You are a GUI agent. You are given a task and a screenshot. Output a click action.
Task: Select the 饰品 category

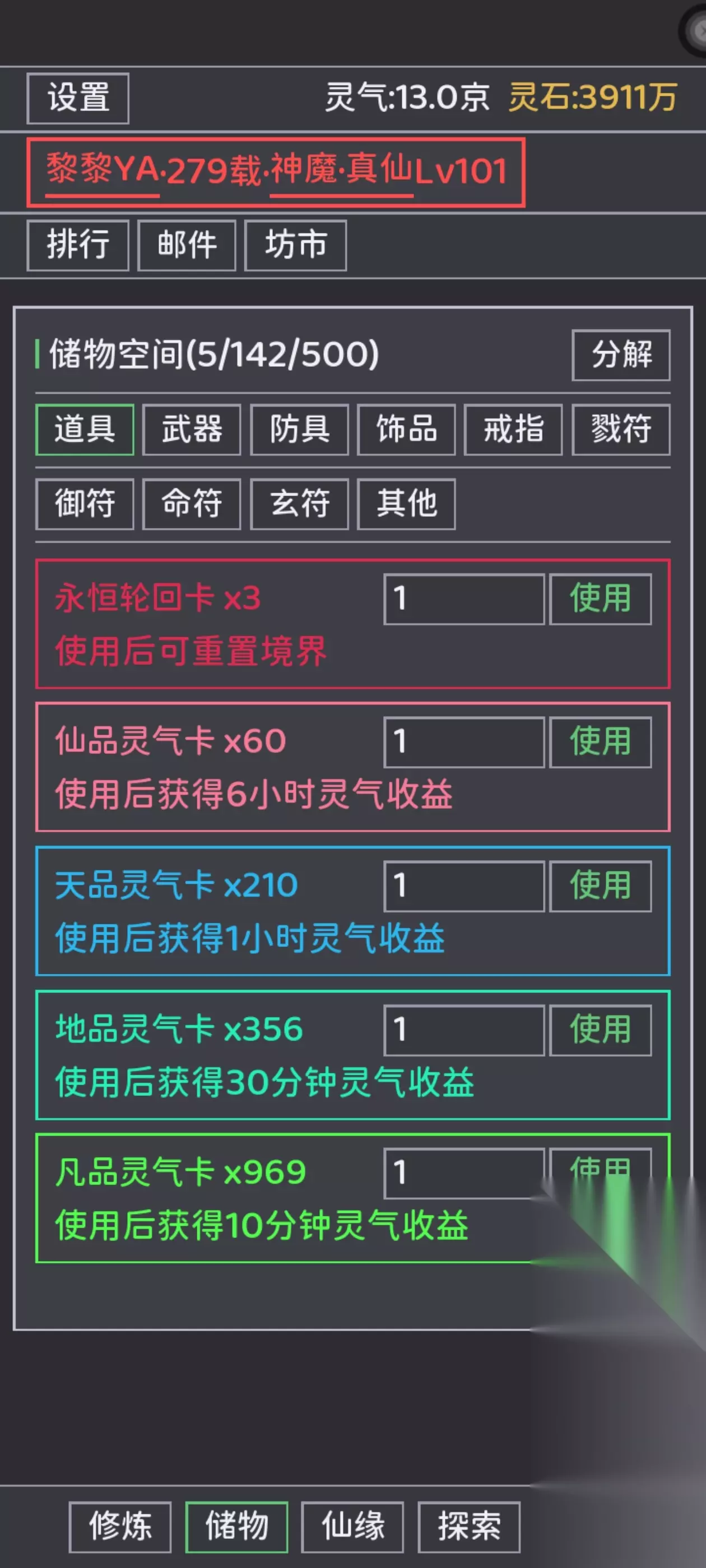pos(406,430)
